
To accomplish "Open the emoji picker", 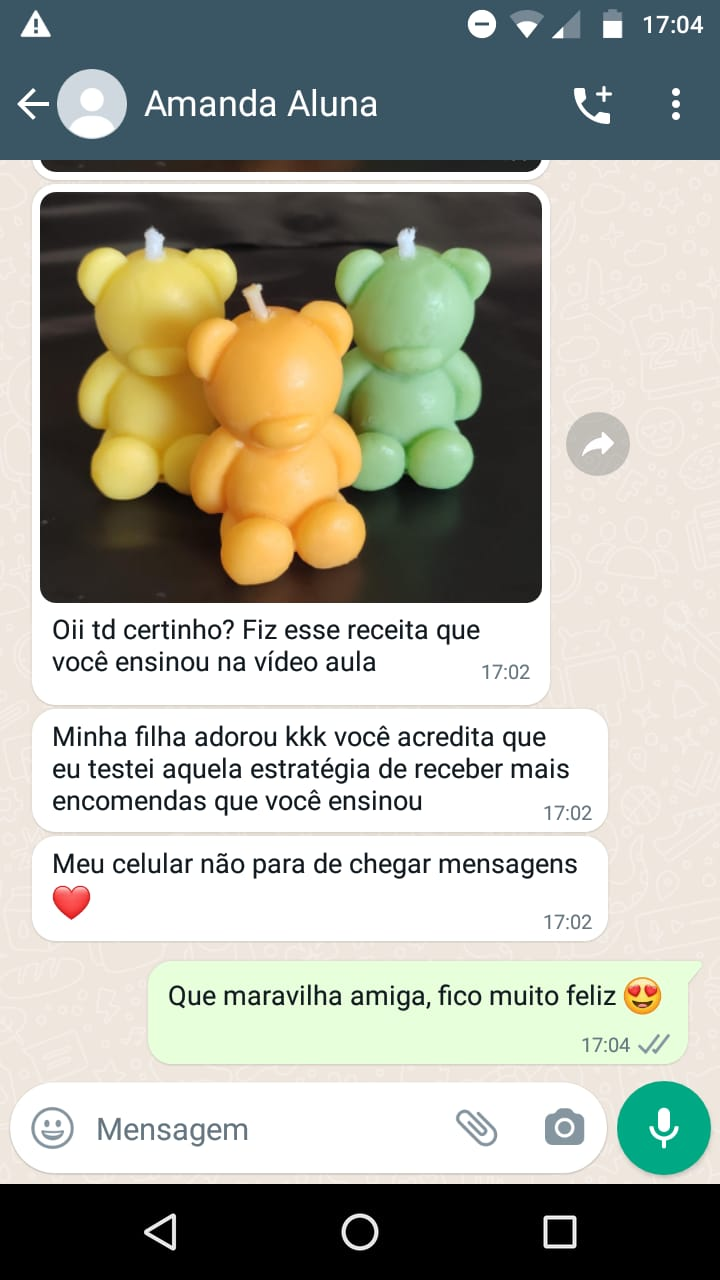I will [x=52, y=1129].
